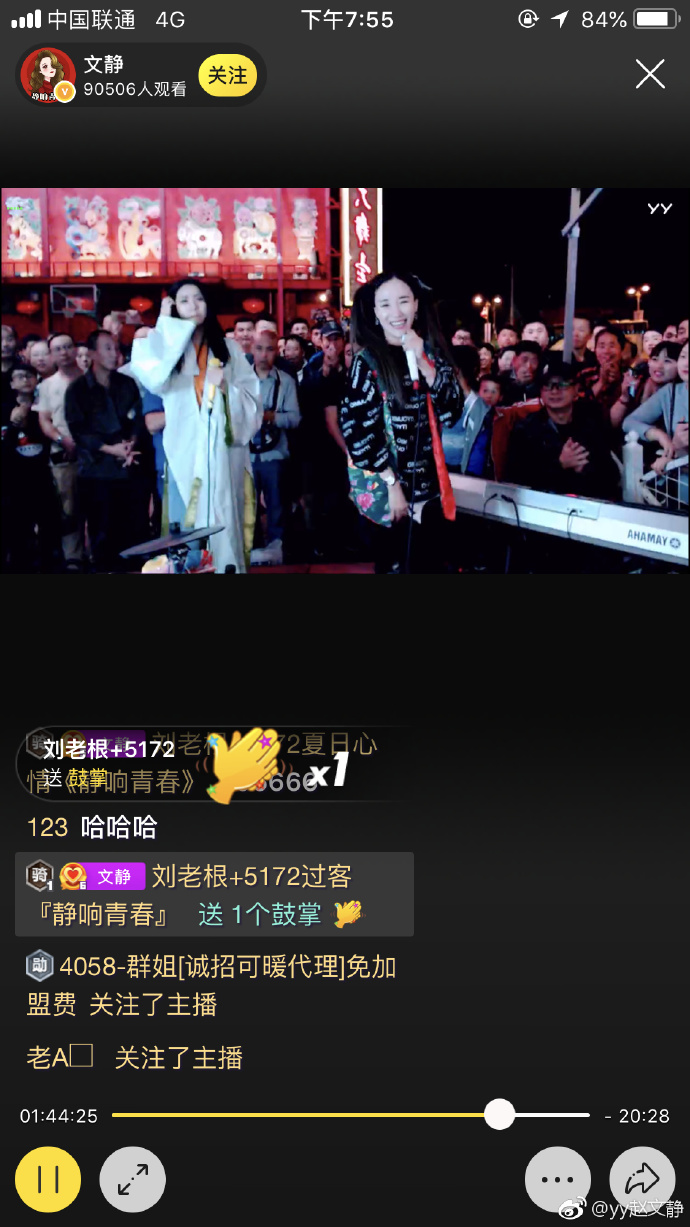This screenshot has height=1227, width=690.
Task: Open the more options menu
Action: tap(558, 1180)
